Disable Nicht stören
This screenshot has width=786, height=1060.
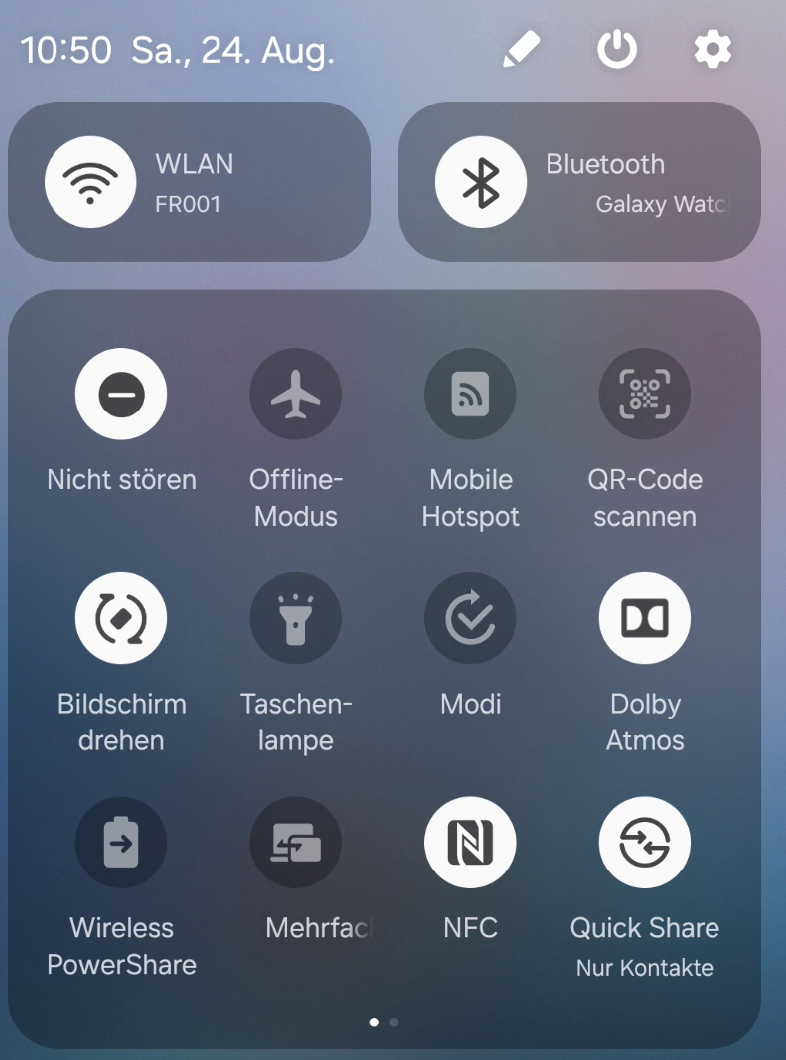pos(121,394)
